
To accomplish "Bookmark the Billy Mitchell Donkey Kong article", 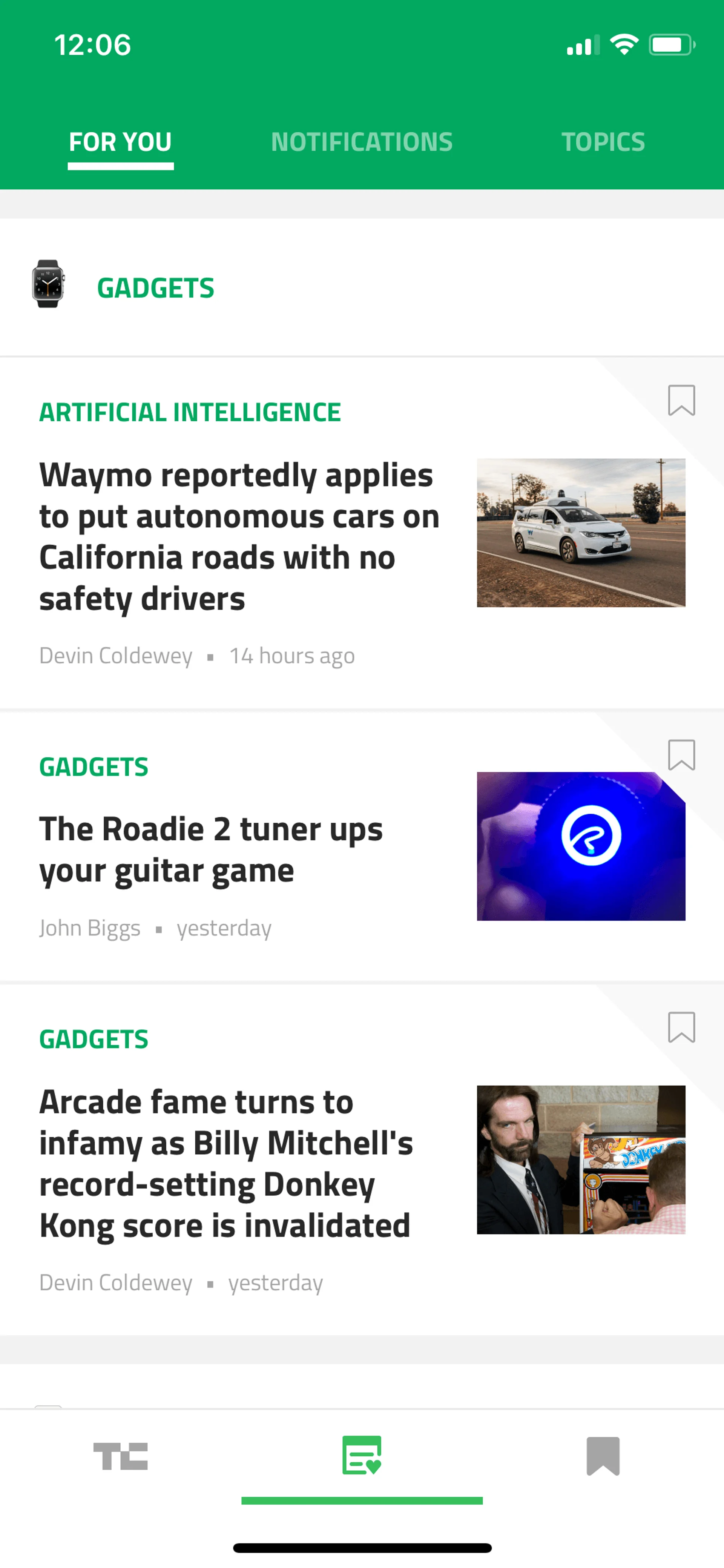I will tap(681, 1027).
